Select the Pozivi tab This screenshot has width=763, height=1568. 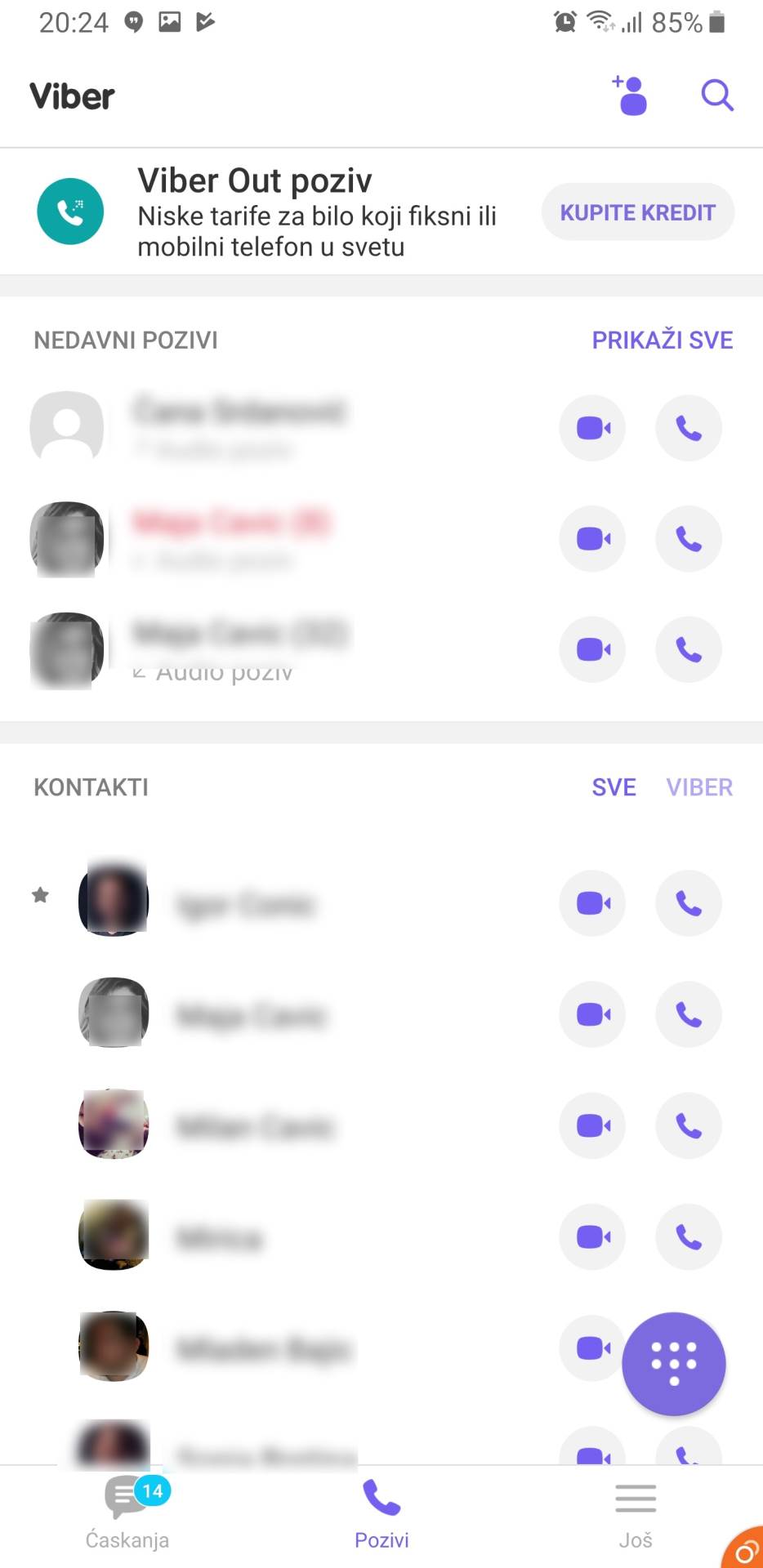point(381,1512)
